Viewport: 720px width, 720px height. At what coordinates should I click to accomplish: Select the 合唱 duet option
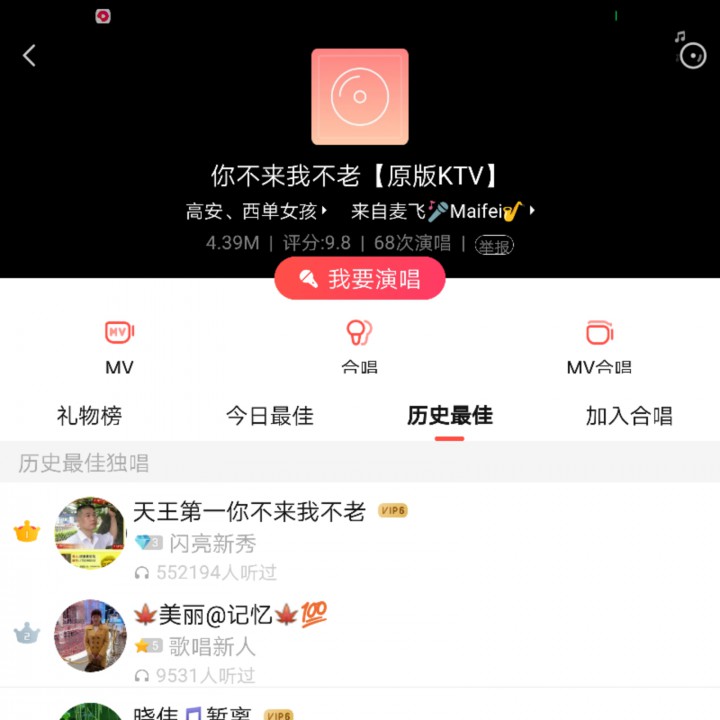[359, 346]
